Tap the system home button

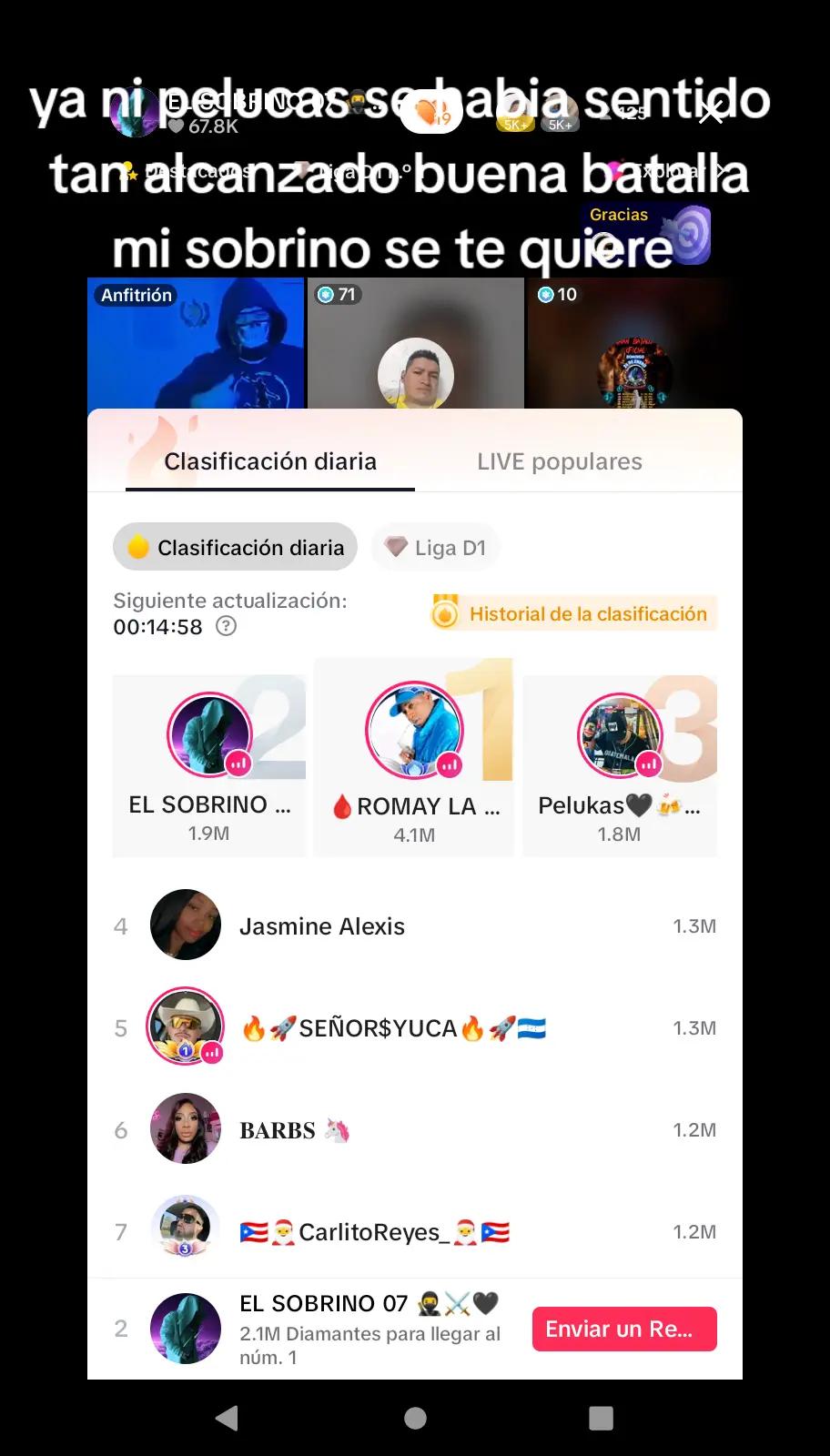[x=415, y=1418]
